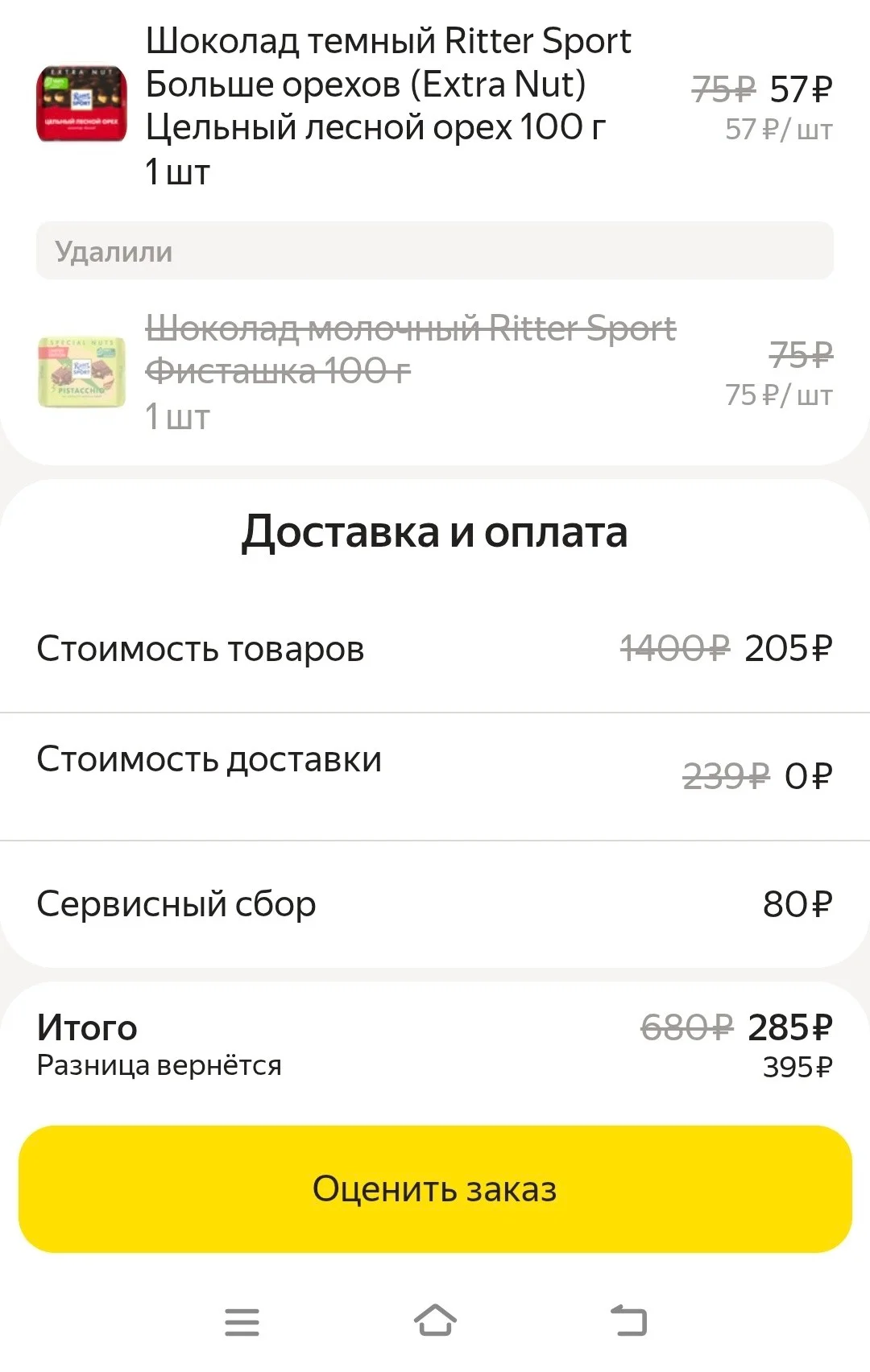Image resolution: width=870 pixels, height=1372 pixels.
Task: Open the Ritter Sport Extra Nut dark chocolate item
Action: pyautogui.click(x=435, y=105)
